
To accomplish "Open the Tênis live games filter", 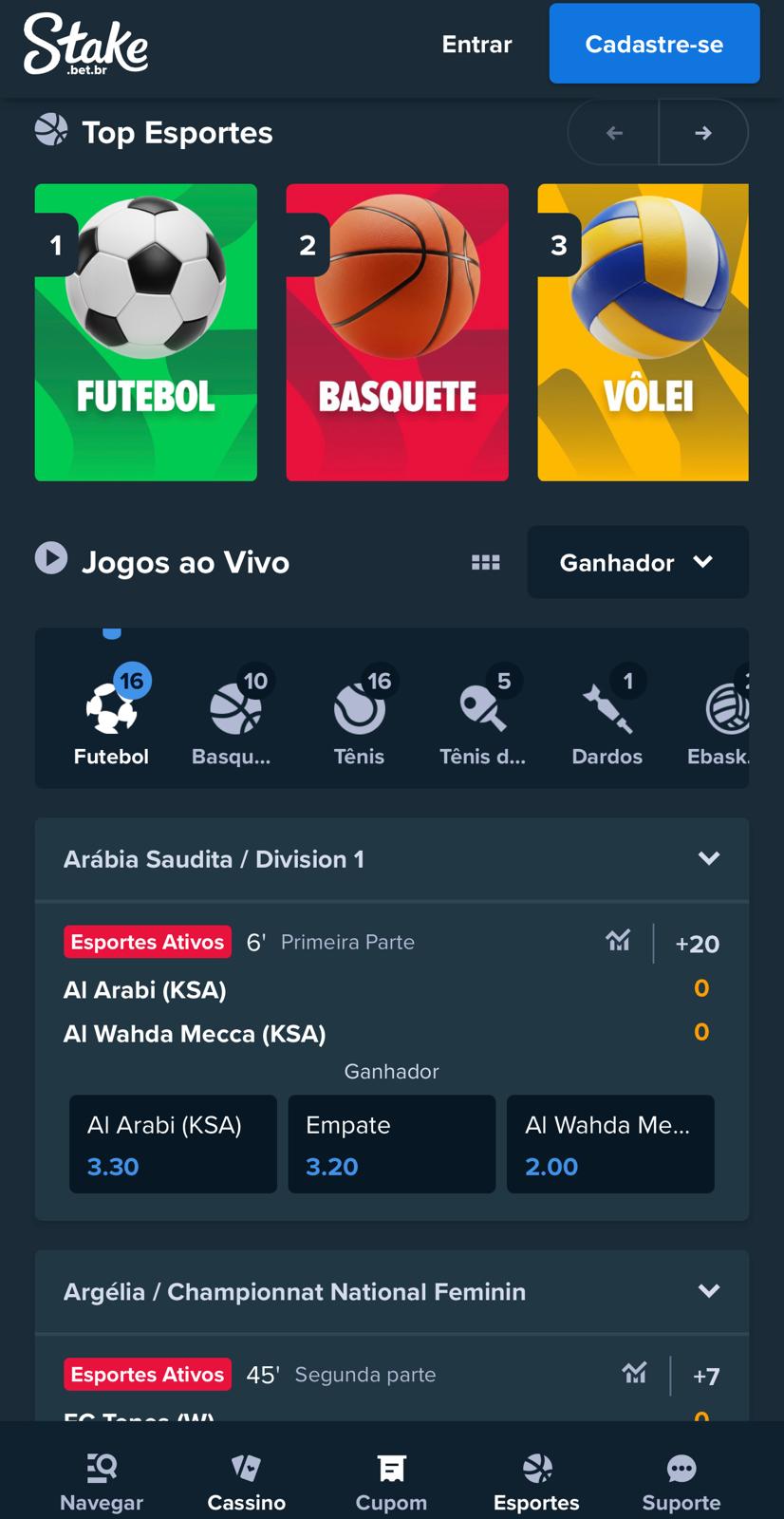I will coord(358,707).
